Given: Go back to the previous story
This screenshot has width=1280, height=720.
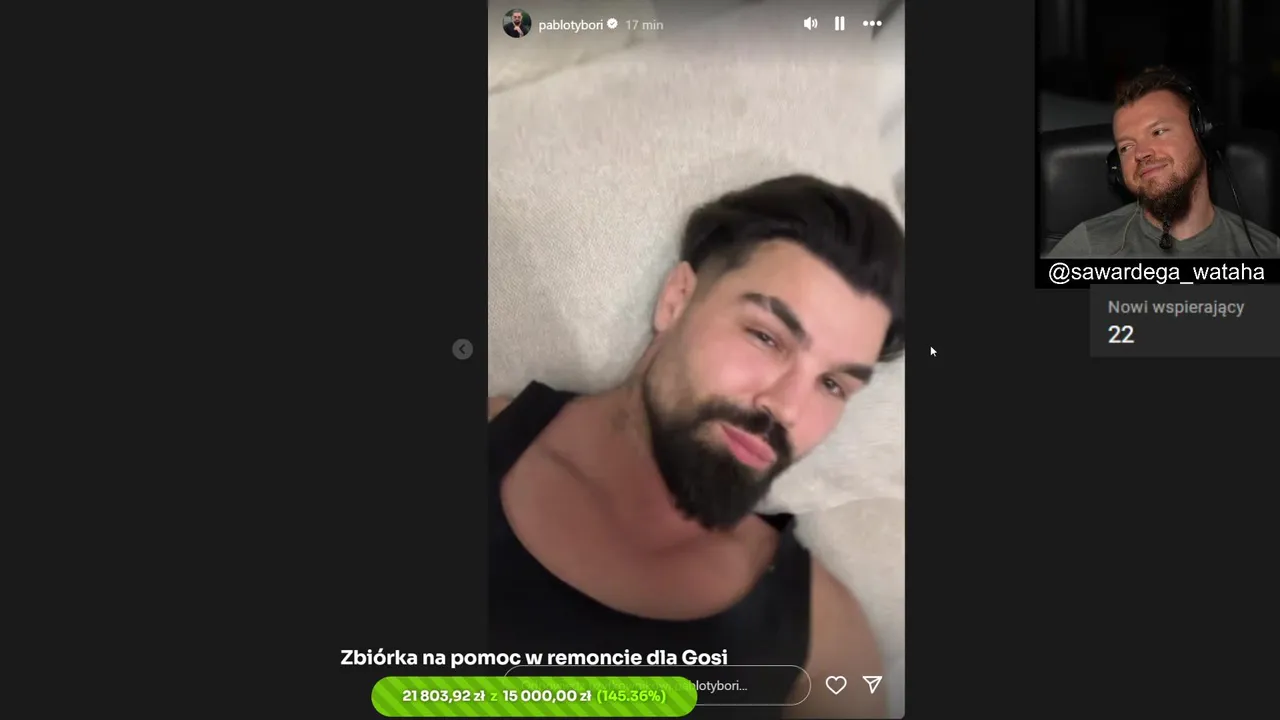Looking at the screenshot, I should (462, 349).
